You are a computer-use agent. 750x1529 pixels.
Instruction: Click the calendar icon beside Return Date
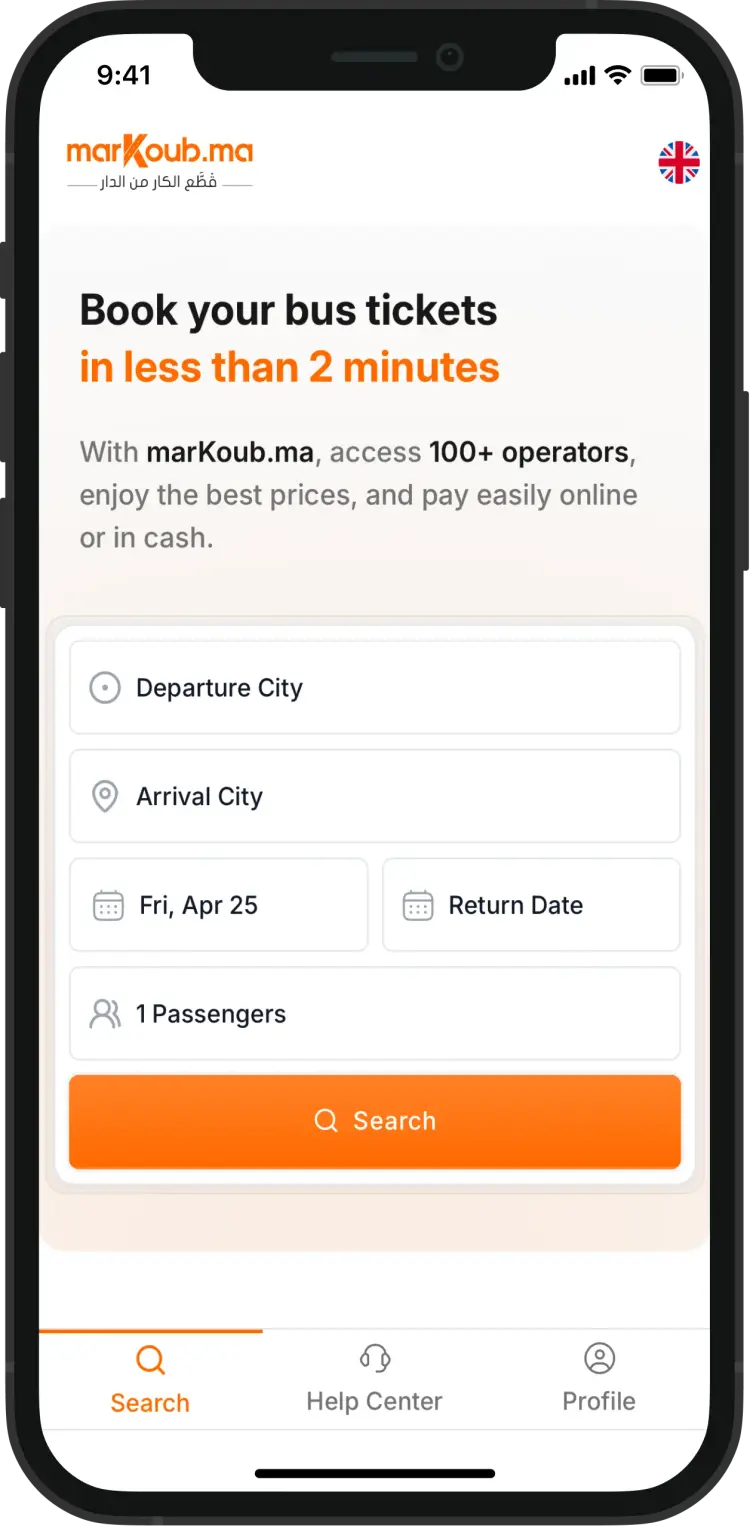pos(416,905)
